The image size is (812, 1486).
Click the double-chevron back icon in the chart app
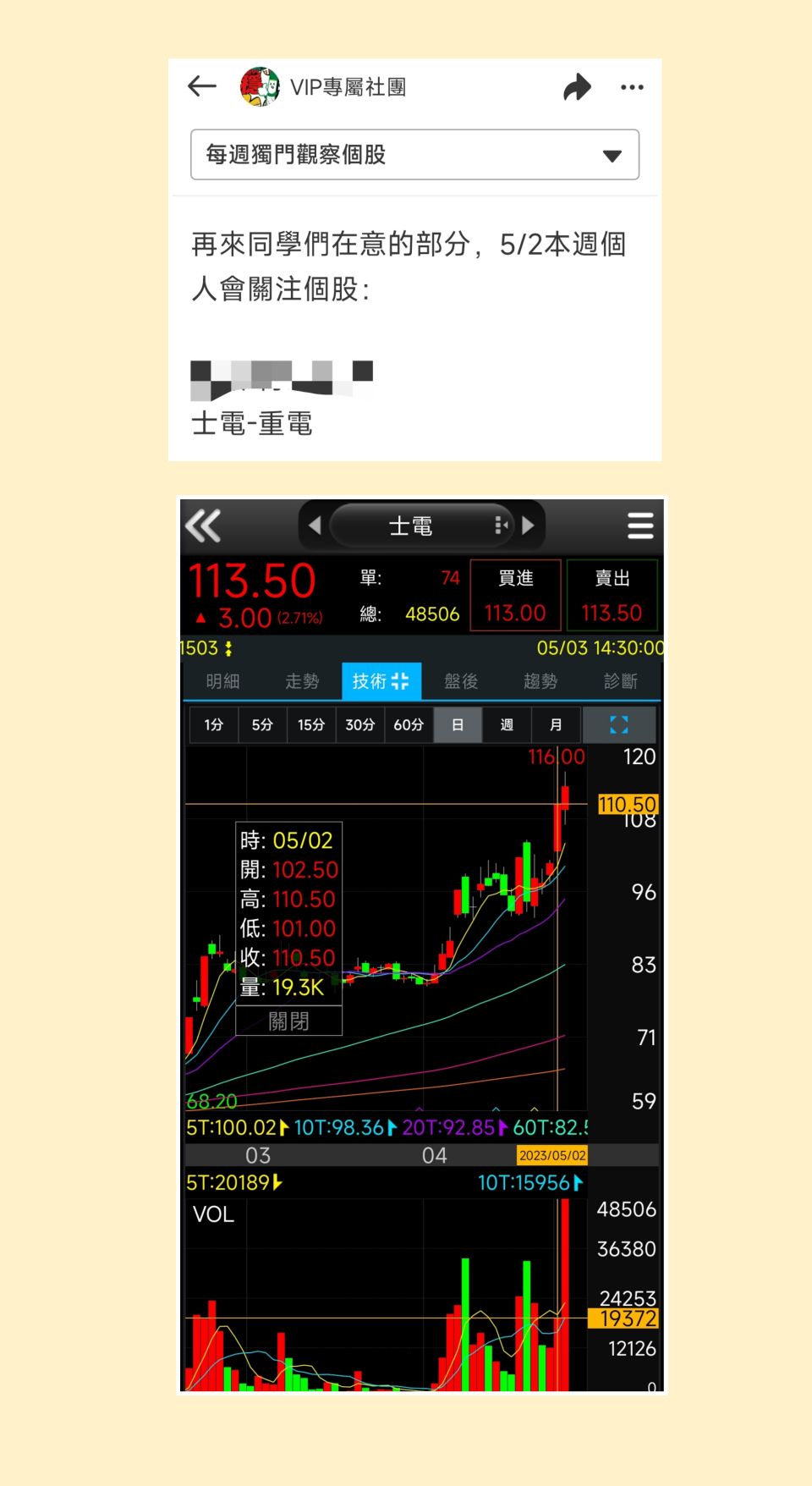[x=203, y=526]
